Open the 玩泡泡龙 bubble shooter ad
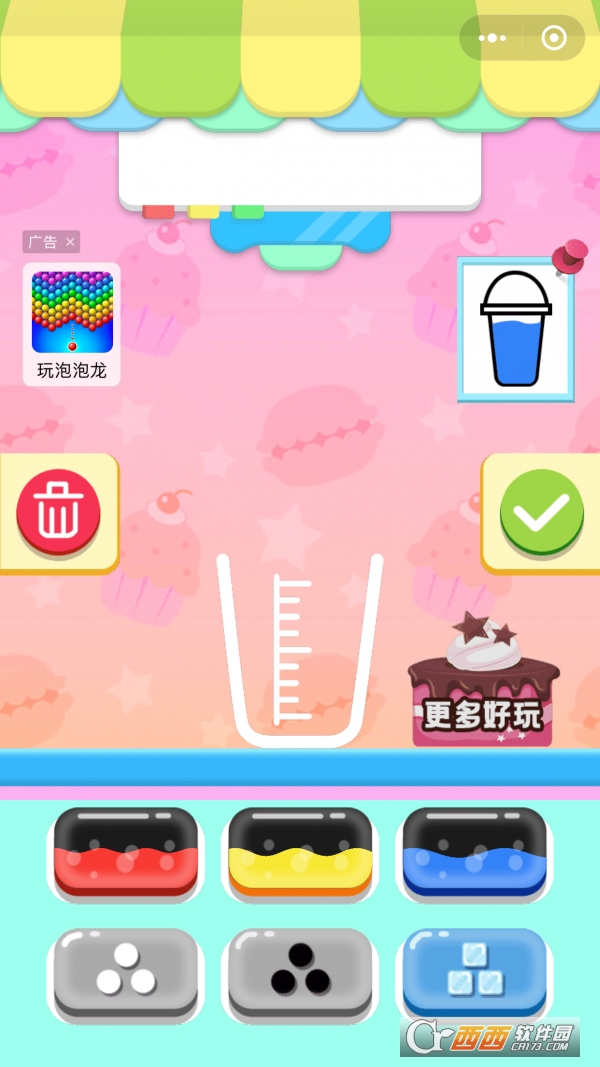600x1067 pixels. [x=72, y=324]
